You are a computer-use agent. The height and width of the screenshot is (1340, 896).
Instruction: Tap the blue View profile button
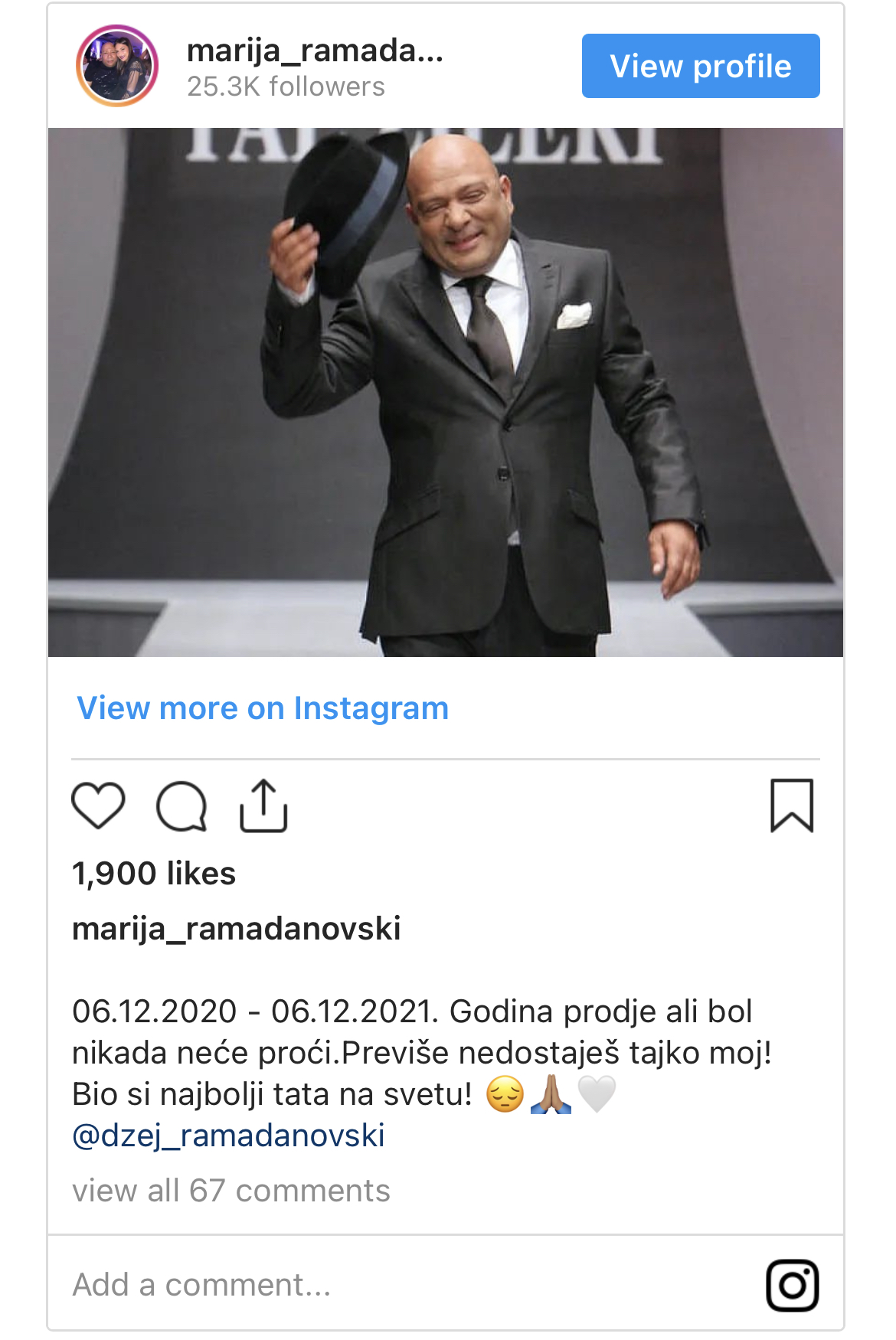click(x=700, y=66)
